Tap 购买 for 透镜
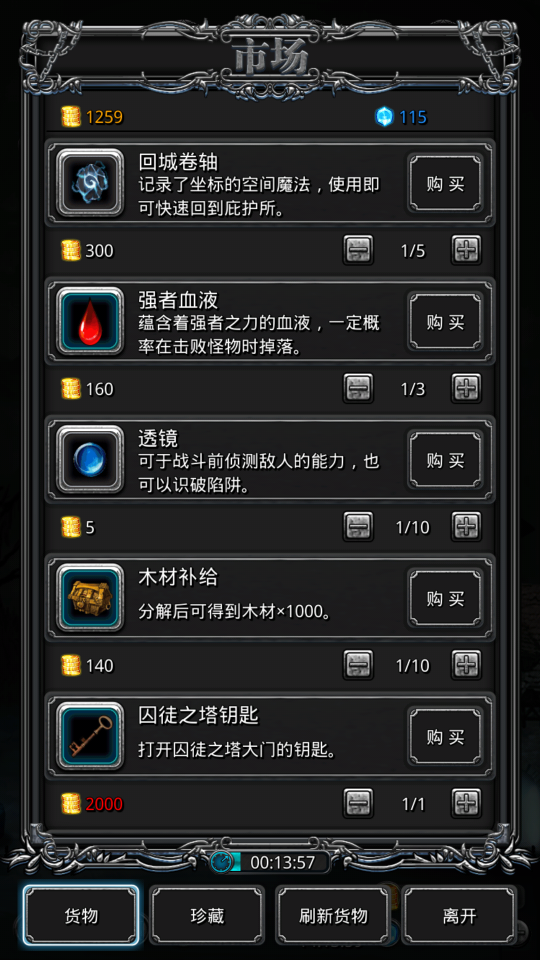The width and height of the screenshot is (540, 960). pyautogui.click(x=445, y=460)
